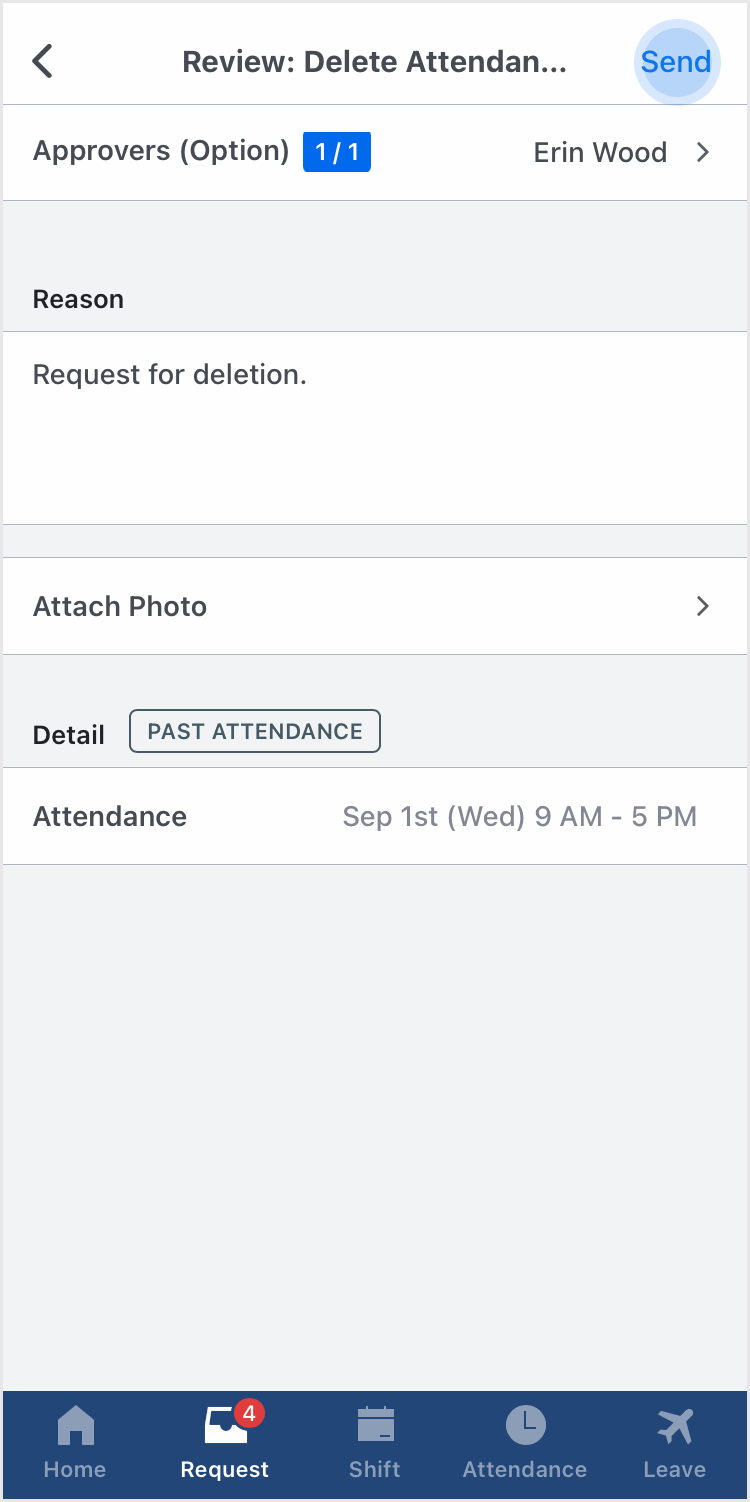
Task: Open the Leave tab
Action: (675, 1443)
